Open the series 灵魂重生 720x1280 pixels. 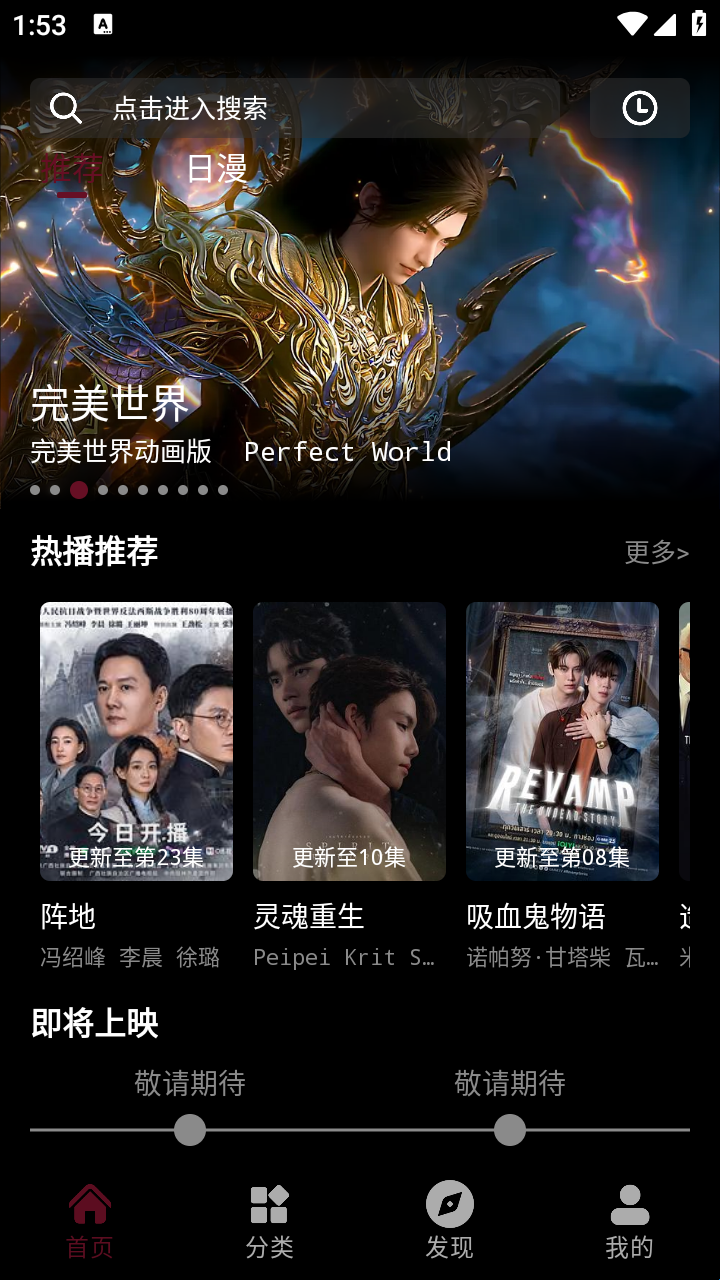pyautogui.click(x=349, y=741)
